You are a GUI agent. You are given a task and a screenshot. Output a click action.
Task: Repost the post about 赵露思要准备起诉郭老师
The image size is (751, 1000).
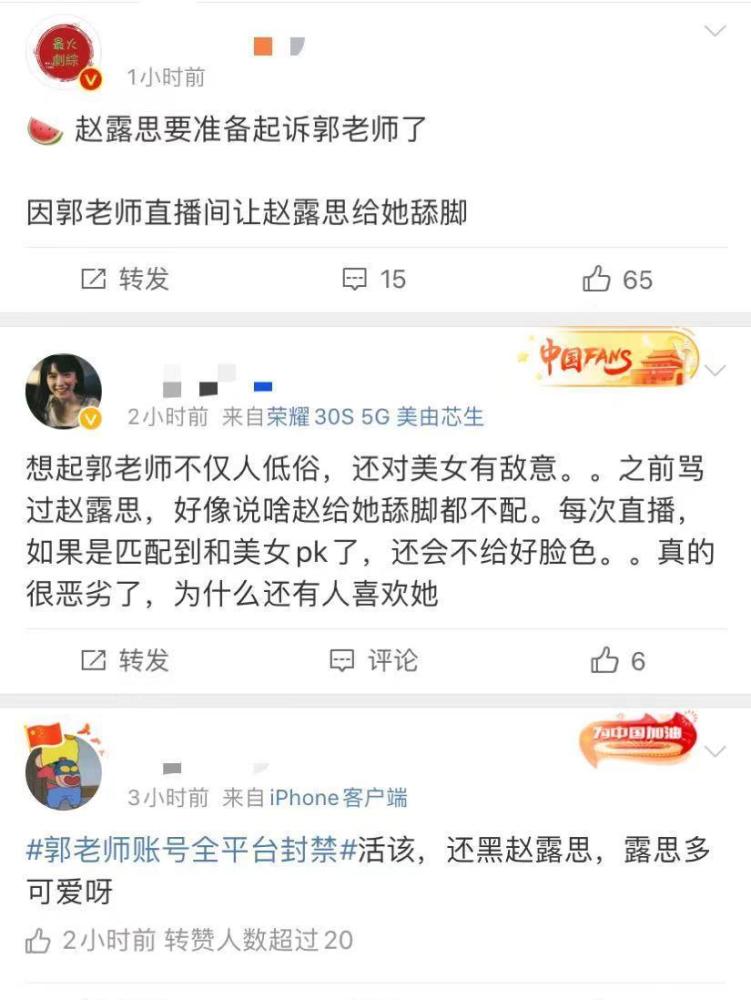point(125,279)
